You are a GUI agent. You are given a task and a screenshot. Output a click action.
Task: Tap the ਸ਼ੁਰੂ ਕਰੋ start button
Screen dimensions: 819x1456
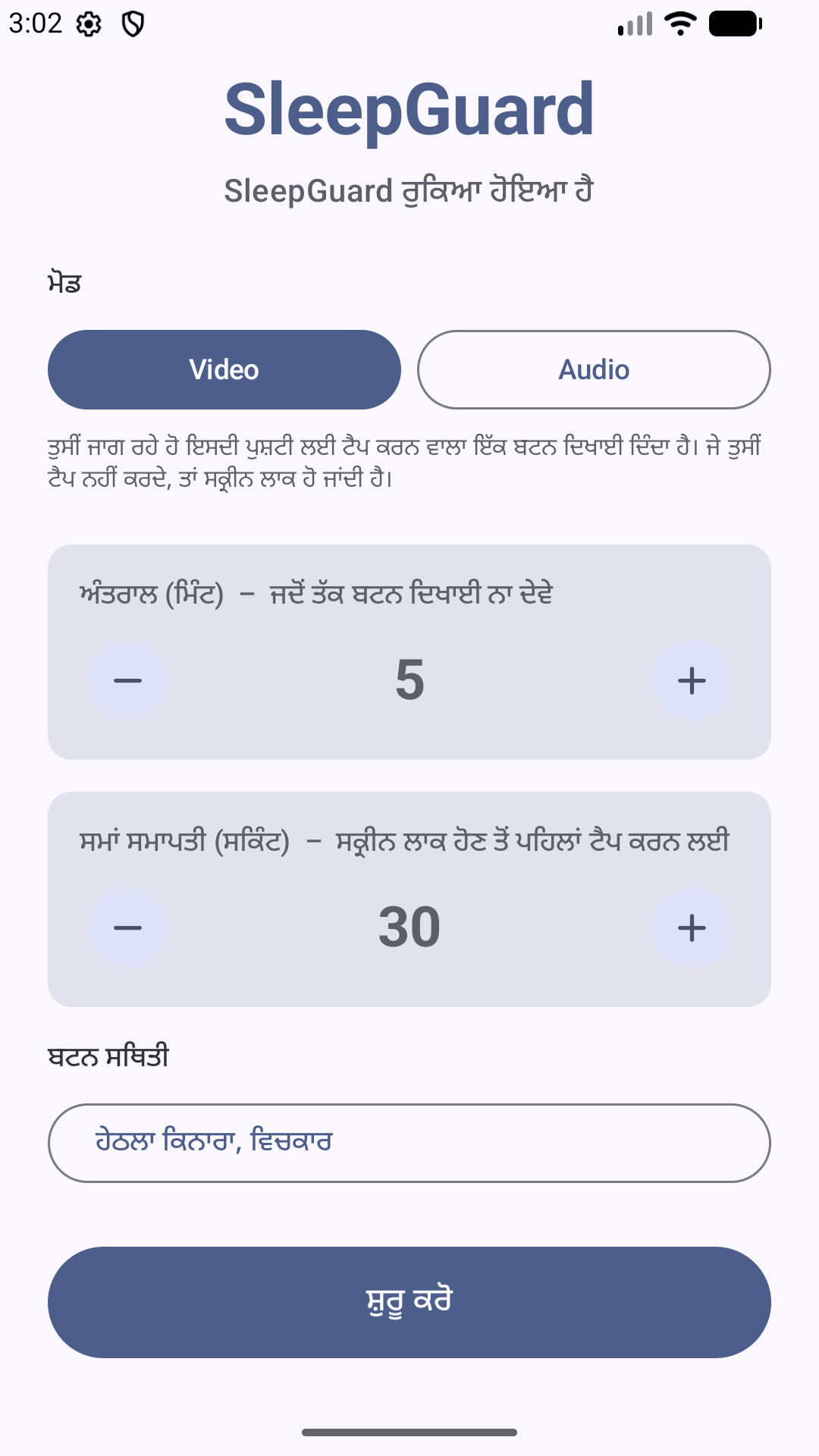409,1302
